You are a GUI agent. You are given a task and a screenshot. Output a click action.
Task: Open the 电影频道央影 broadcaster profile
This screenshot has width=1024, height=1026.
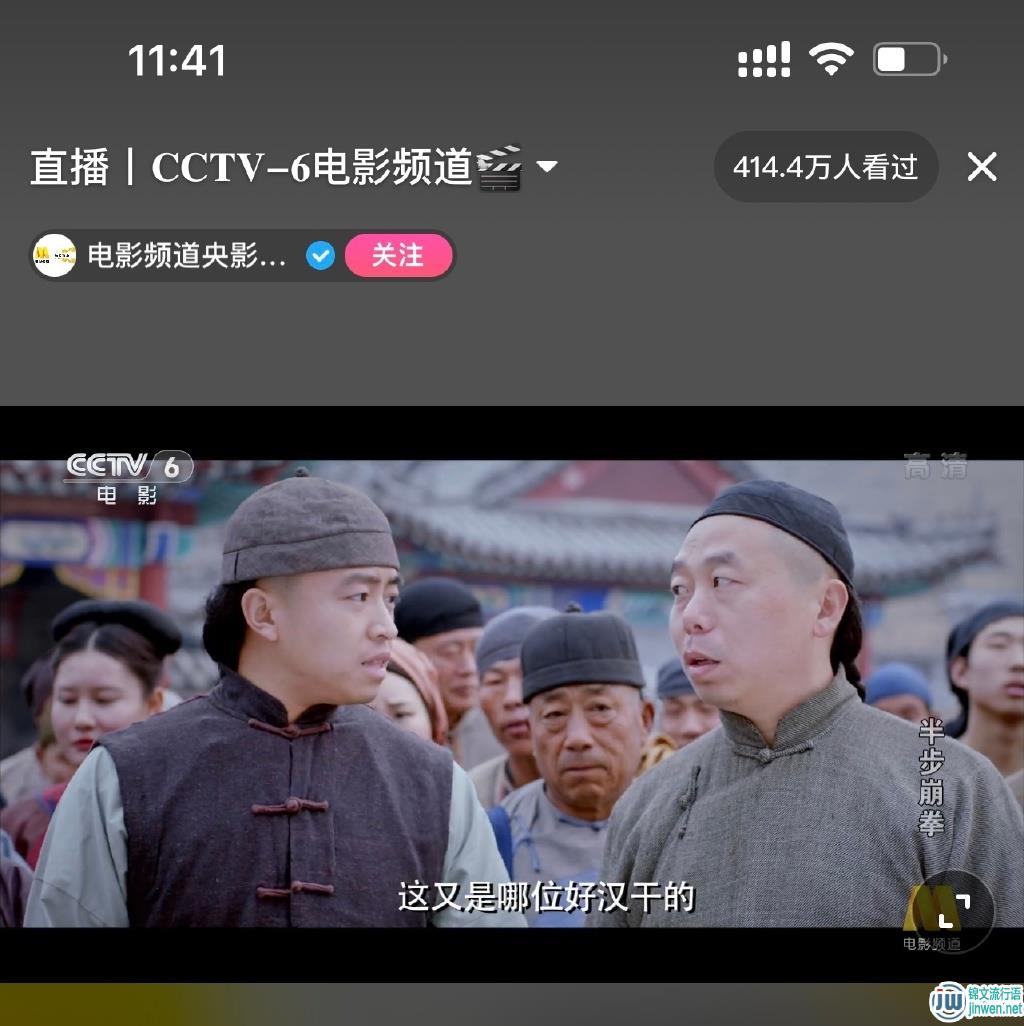coord(187,256)
